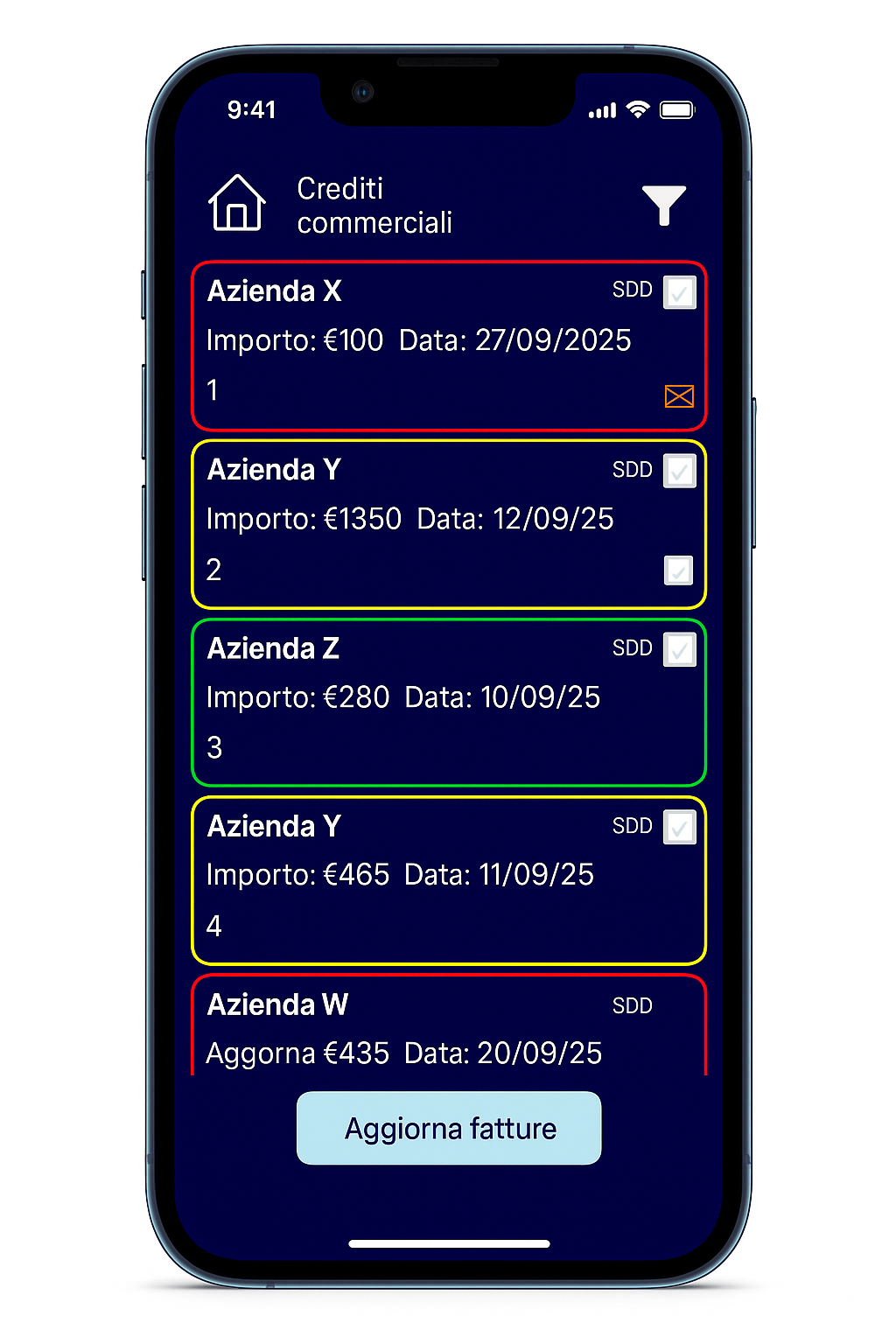Viewport: 896px width, 1344px height.
Task: Tick the SDD checkbox on Azienda Y €465
Action: coord(679,827)
